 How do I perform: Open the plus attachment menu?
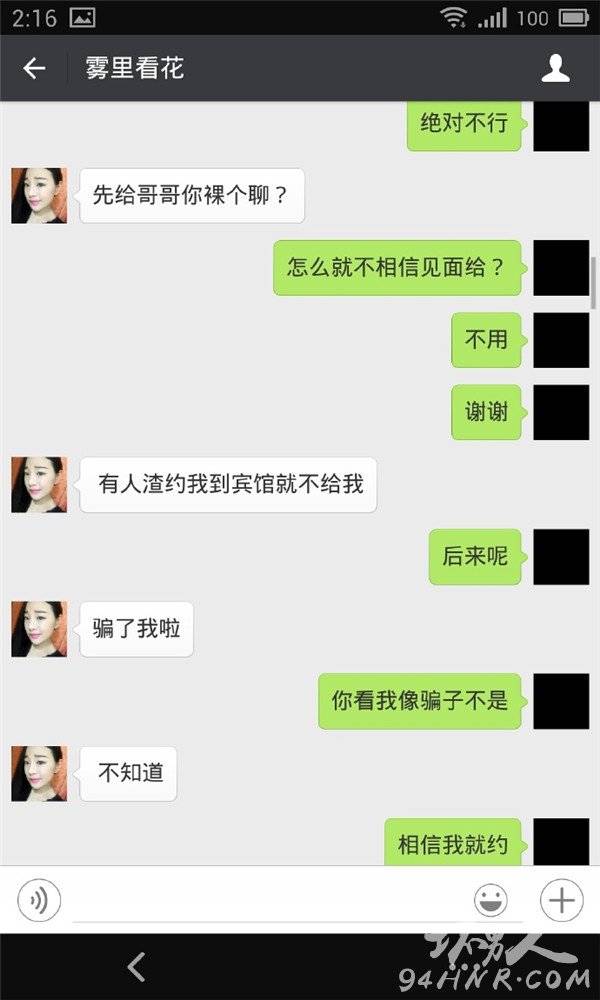click(562, 901)
